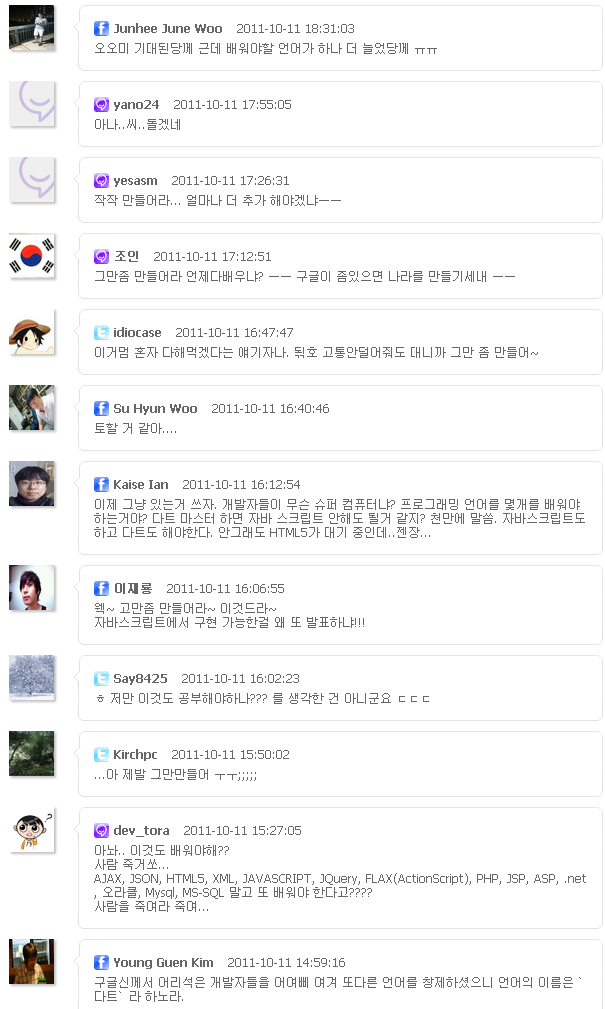Open Junhee June Woo's profile name

tap(167, 28)
